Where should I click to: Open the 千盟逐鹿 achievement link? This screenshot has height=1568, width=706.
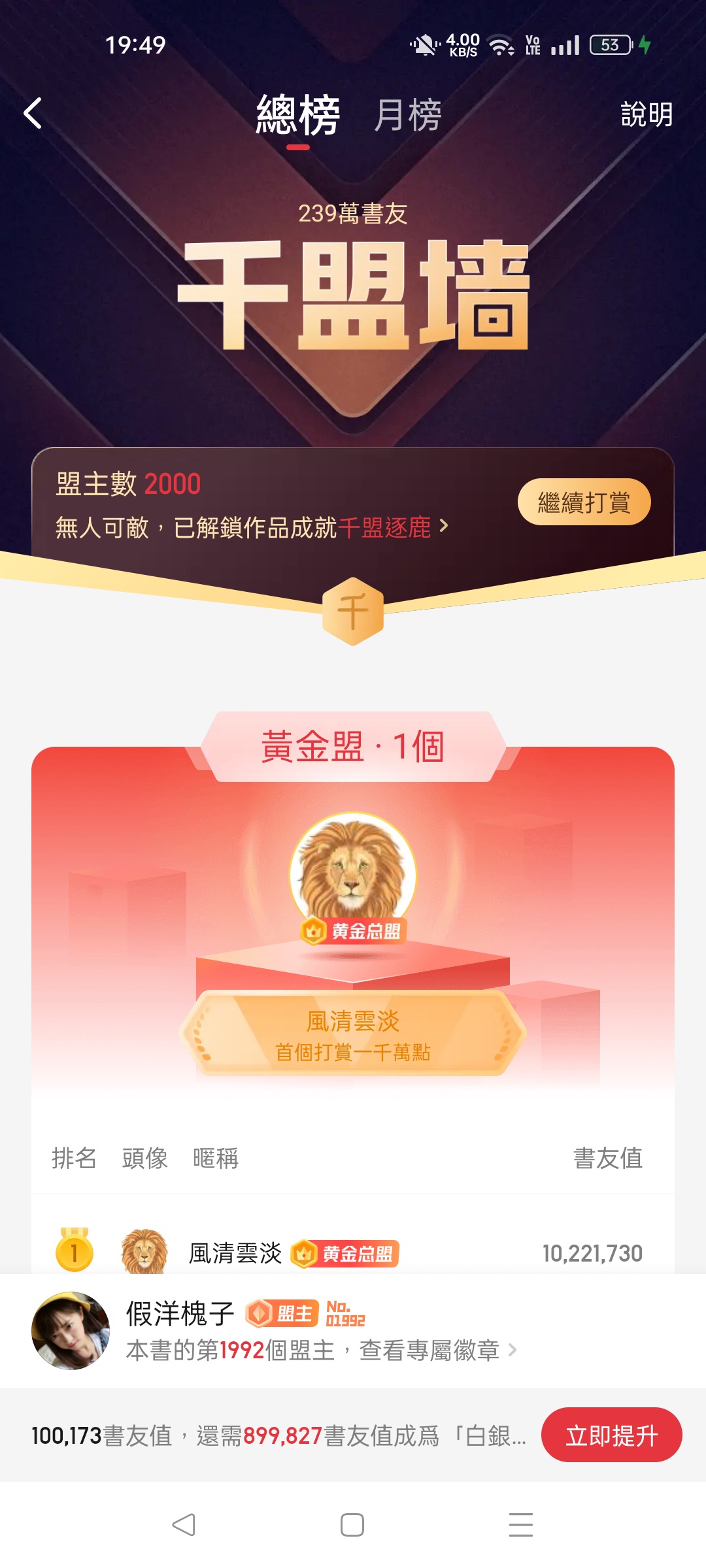(x=392, y=527)
